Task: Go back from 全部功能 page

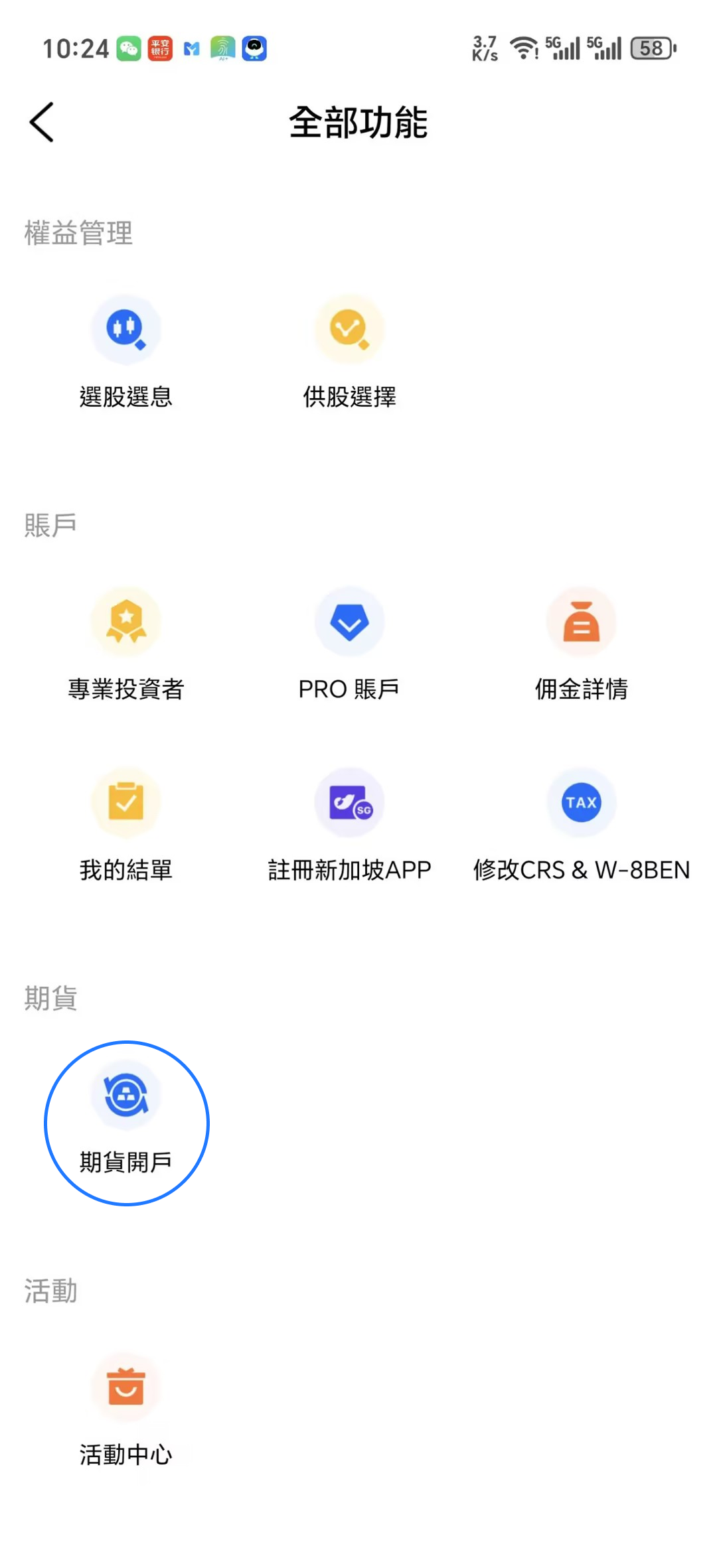Action: coord(42,122)
